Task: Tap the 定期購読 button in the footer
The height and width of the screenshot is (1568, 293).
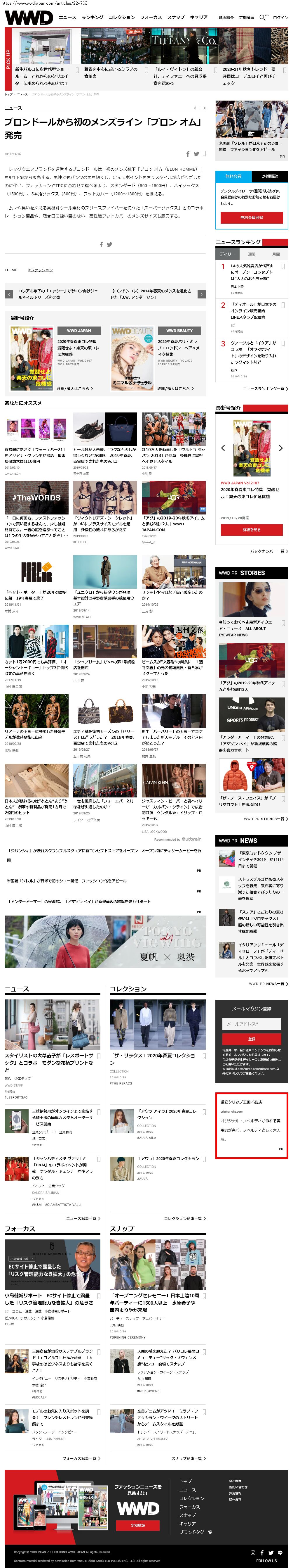Action: point(137,1525)
